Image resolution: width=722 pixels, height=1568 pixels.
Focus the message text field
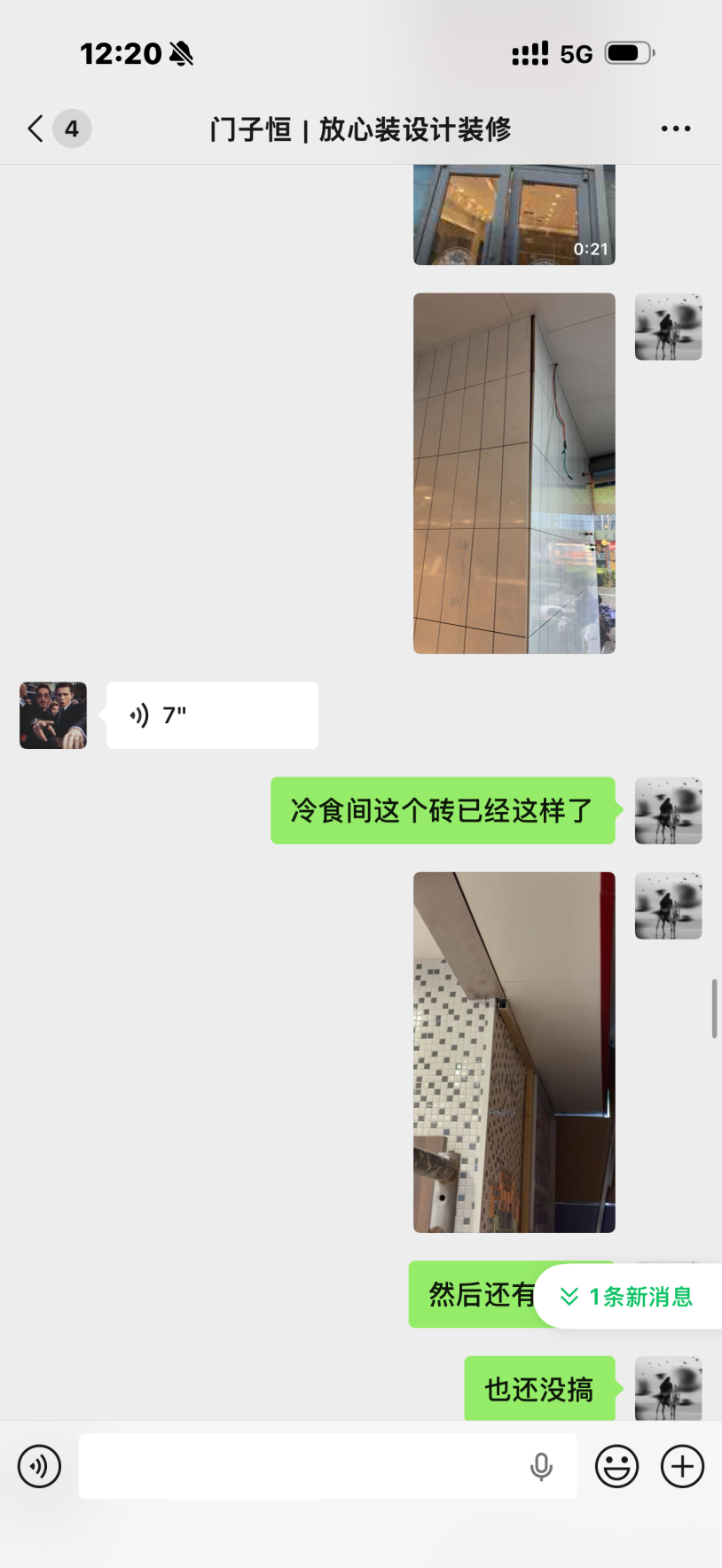[x=302, y=1466]
